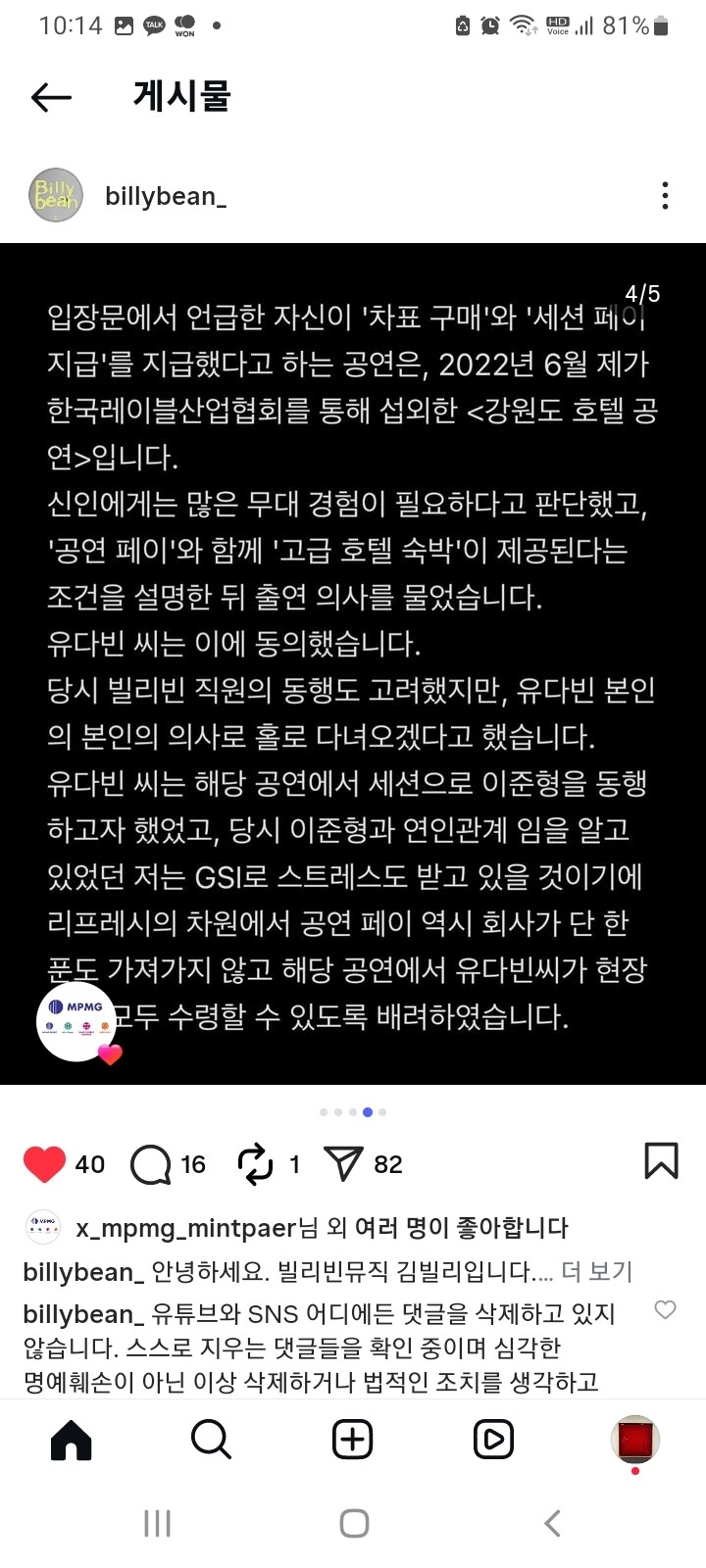Open the post's three-dot options menu
The height and width of the screenshot is (1568, 706).
(x=665, y=196)
